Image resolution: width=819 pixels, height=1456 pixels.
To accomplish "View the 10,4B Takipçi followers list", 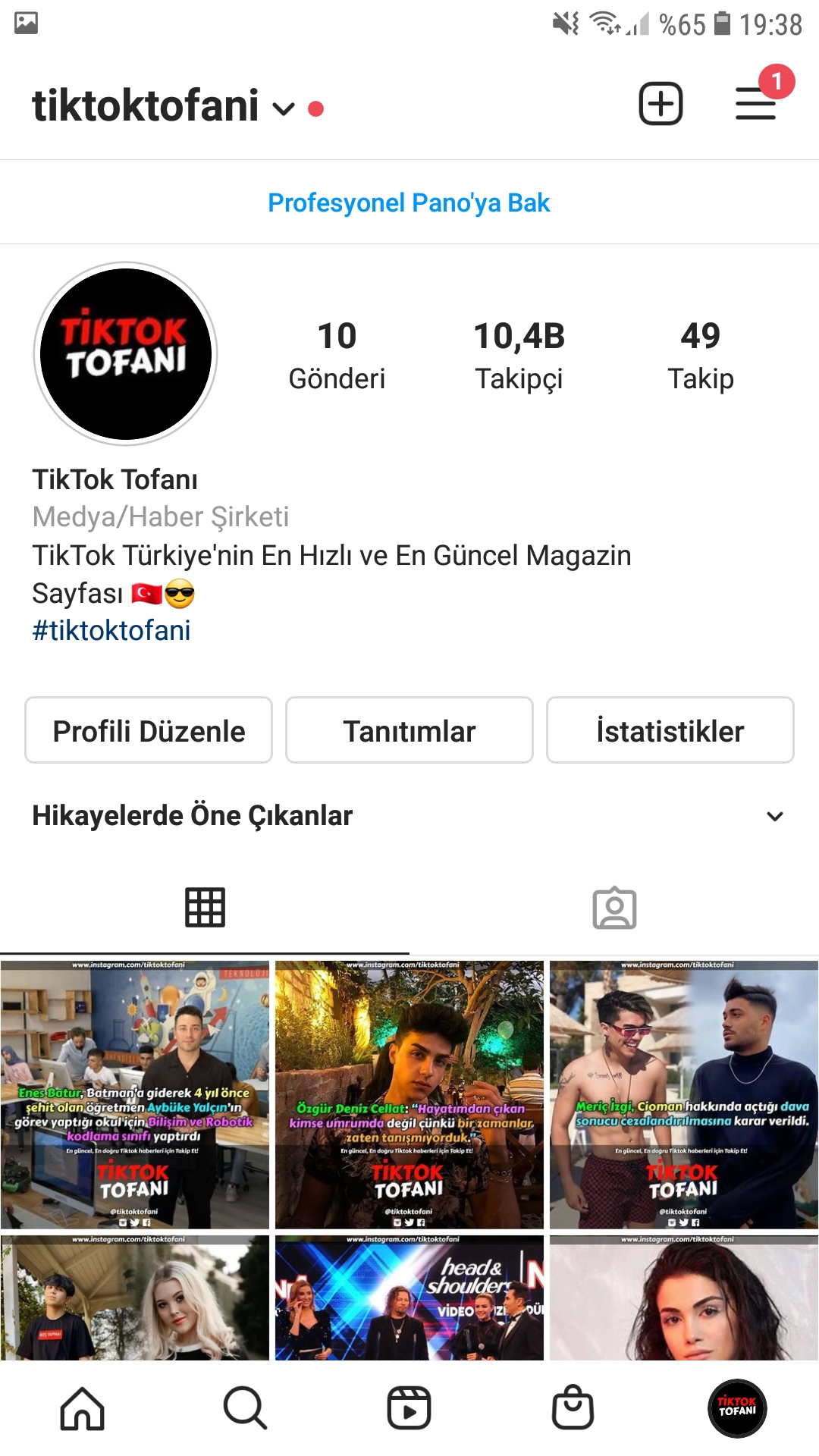I will 519,354.
